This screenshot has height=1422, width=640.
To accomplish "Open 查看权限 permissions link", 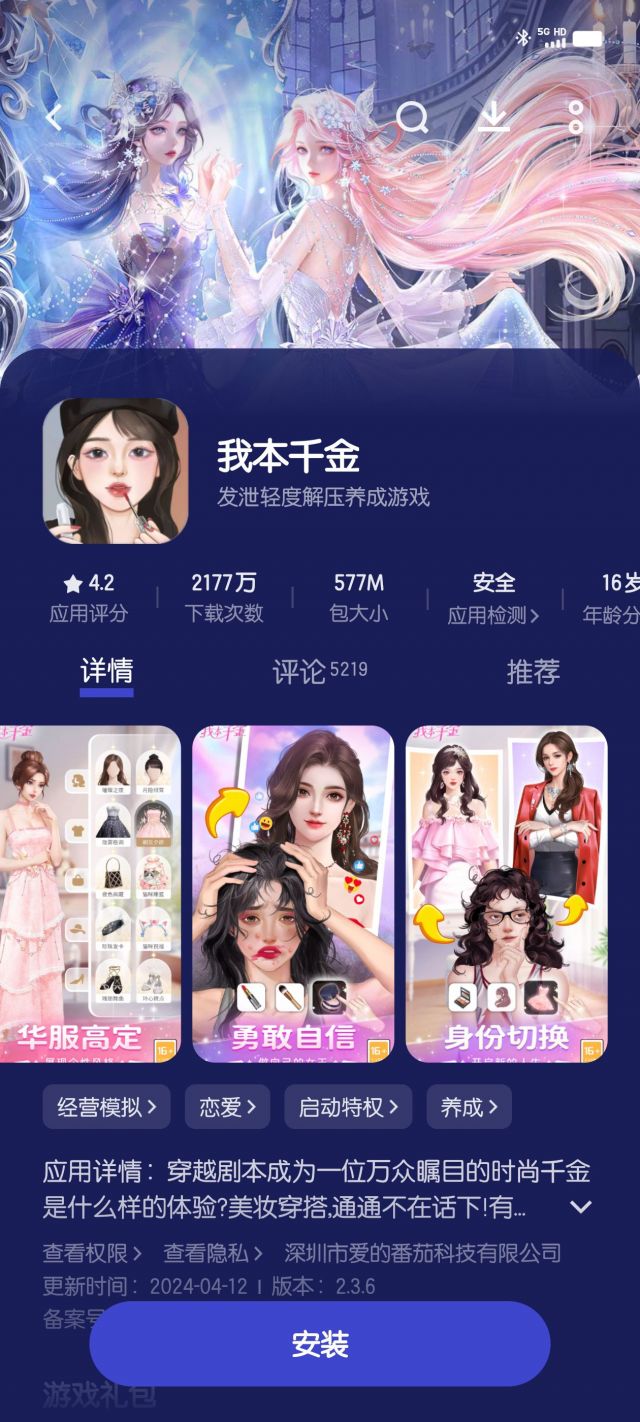I will point(92,1253).
